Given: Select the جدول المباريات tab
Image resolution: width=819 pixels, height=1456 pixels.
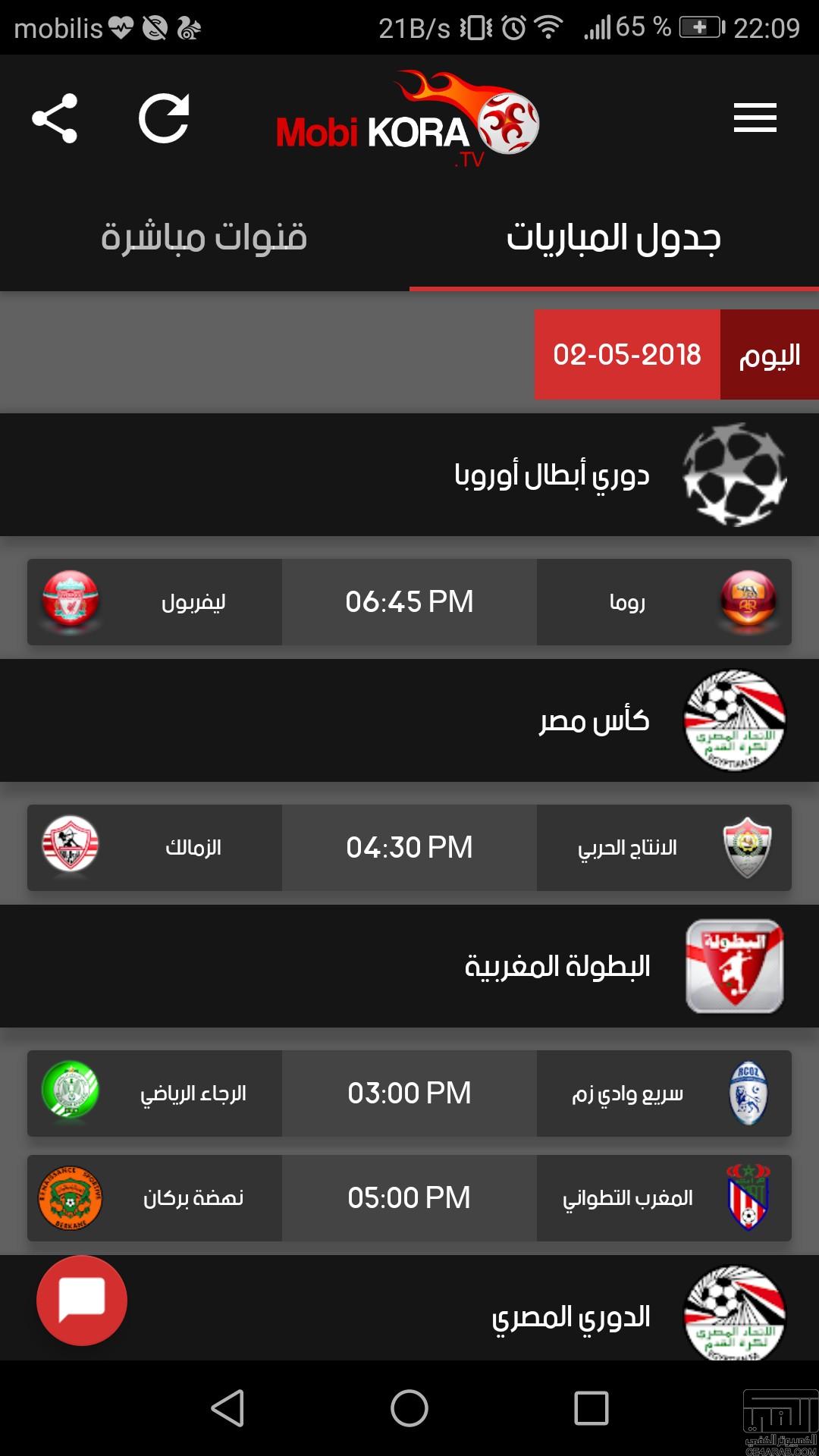Looking at the screenshot, I should (x=613, y=237).
